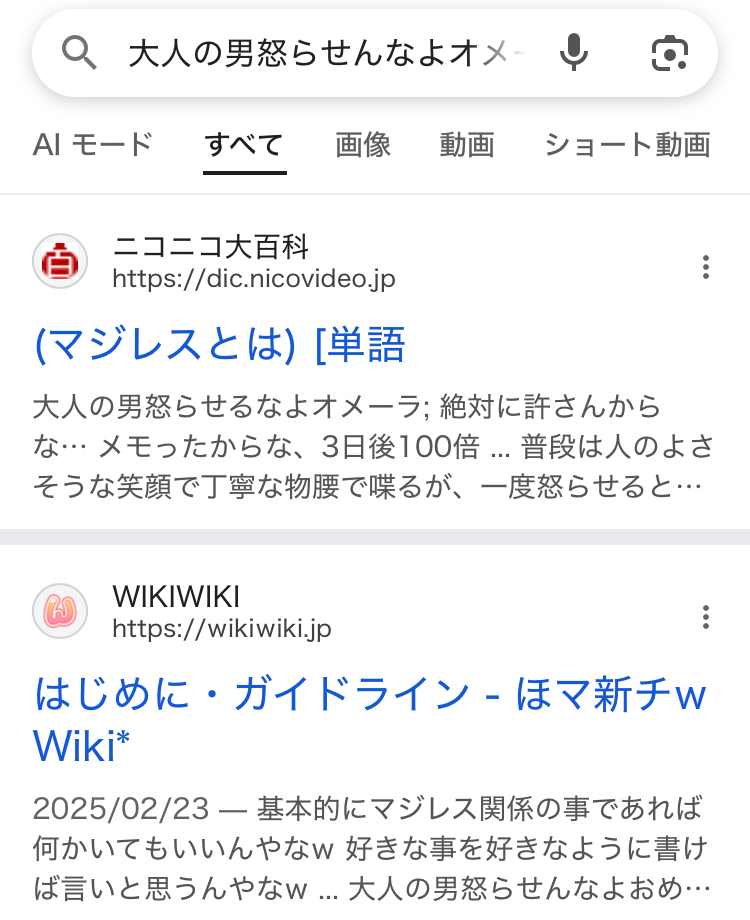750x920 pixels.
Task: Tap the search box with the Japanese query
Action: (x=325, y=53)
